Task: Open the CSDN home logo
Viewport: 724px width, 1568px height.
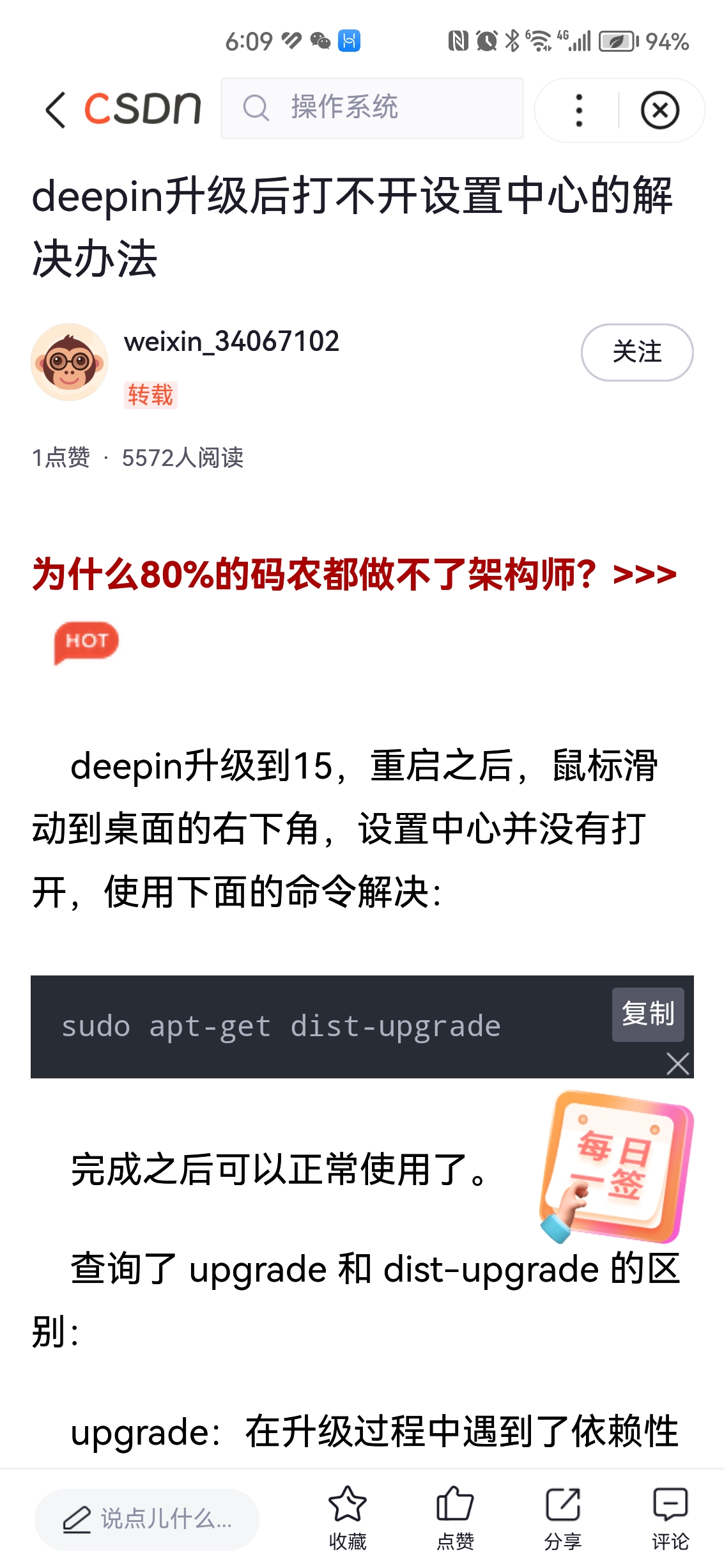Action: 143,108
